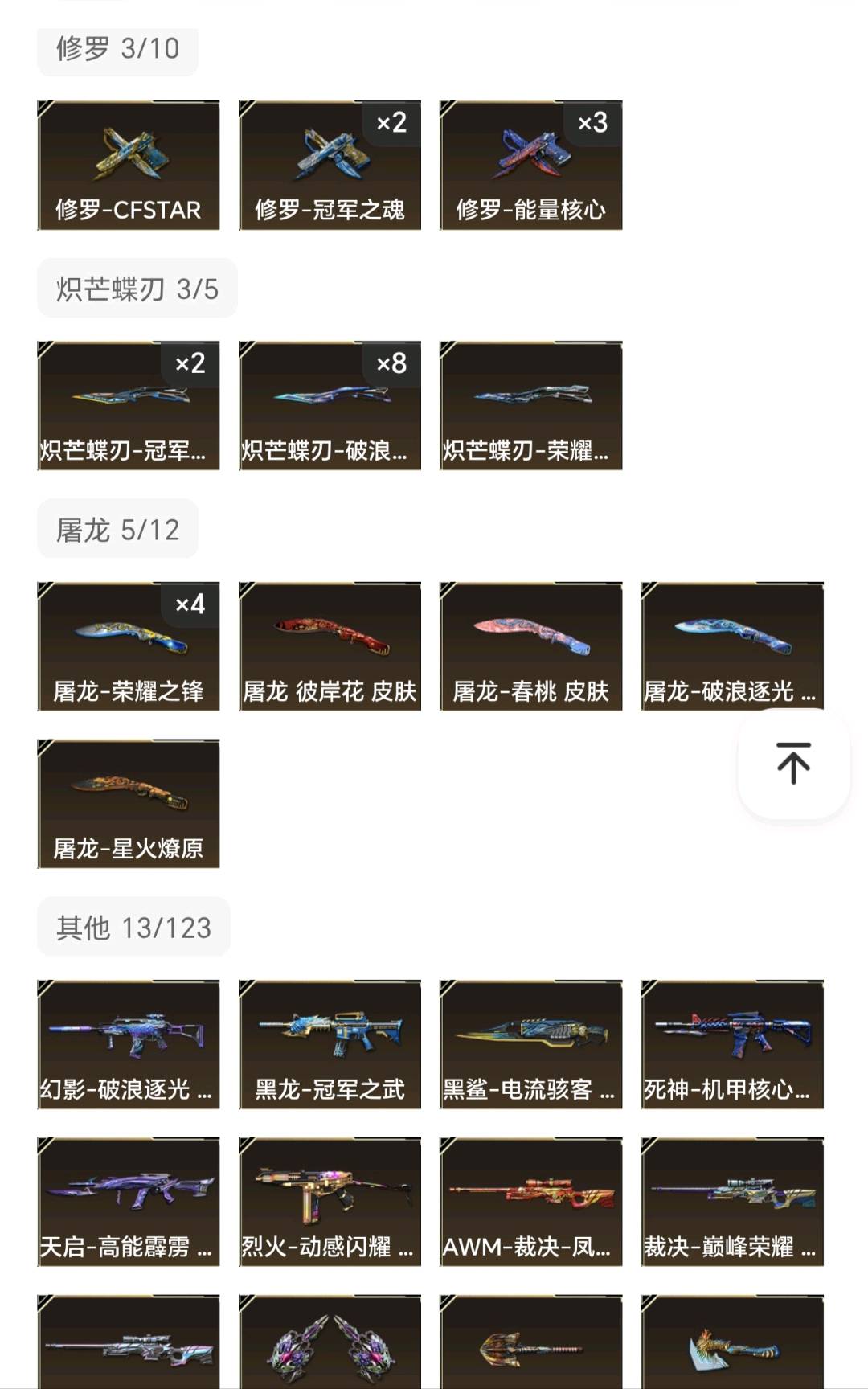Open the 修罗-冠军之魂 item showing ×2
Screen dimensions: 868x1389
(330, 165)
